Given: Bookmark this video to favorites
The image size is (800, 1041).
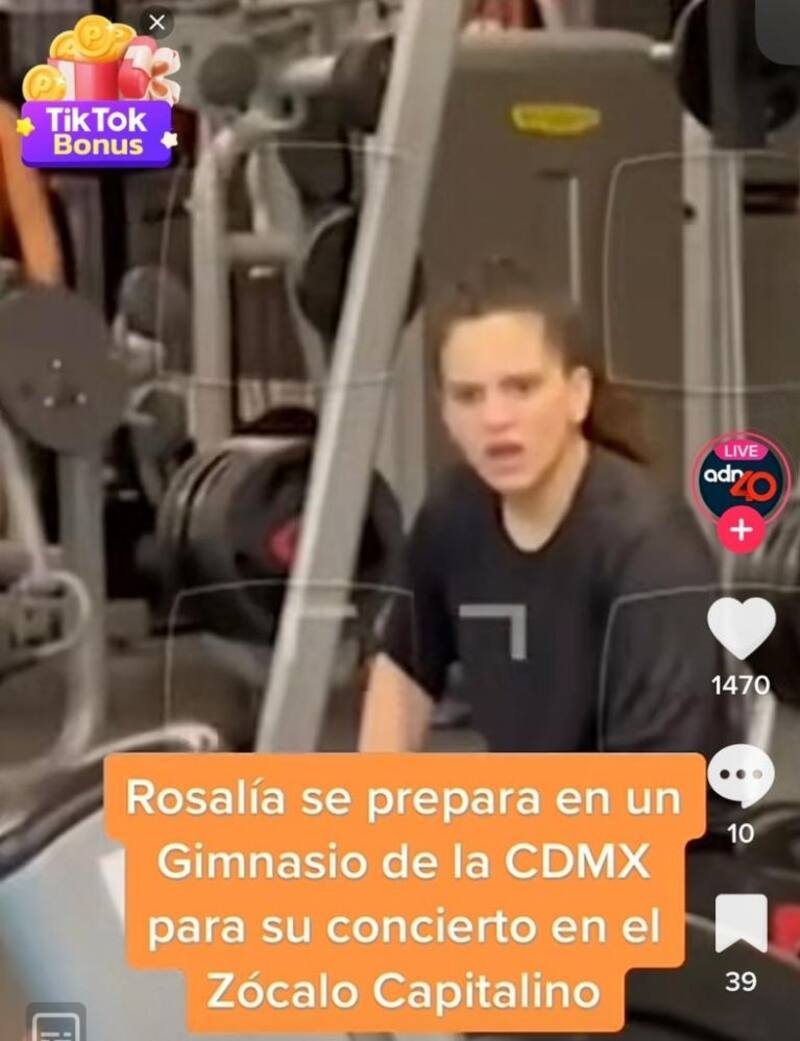Looking at the screenshot, I should [741, 923].
